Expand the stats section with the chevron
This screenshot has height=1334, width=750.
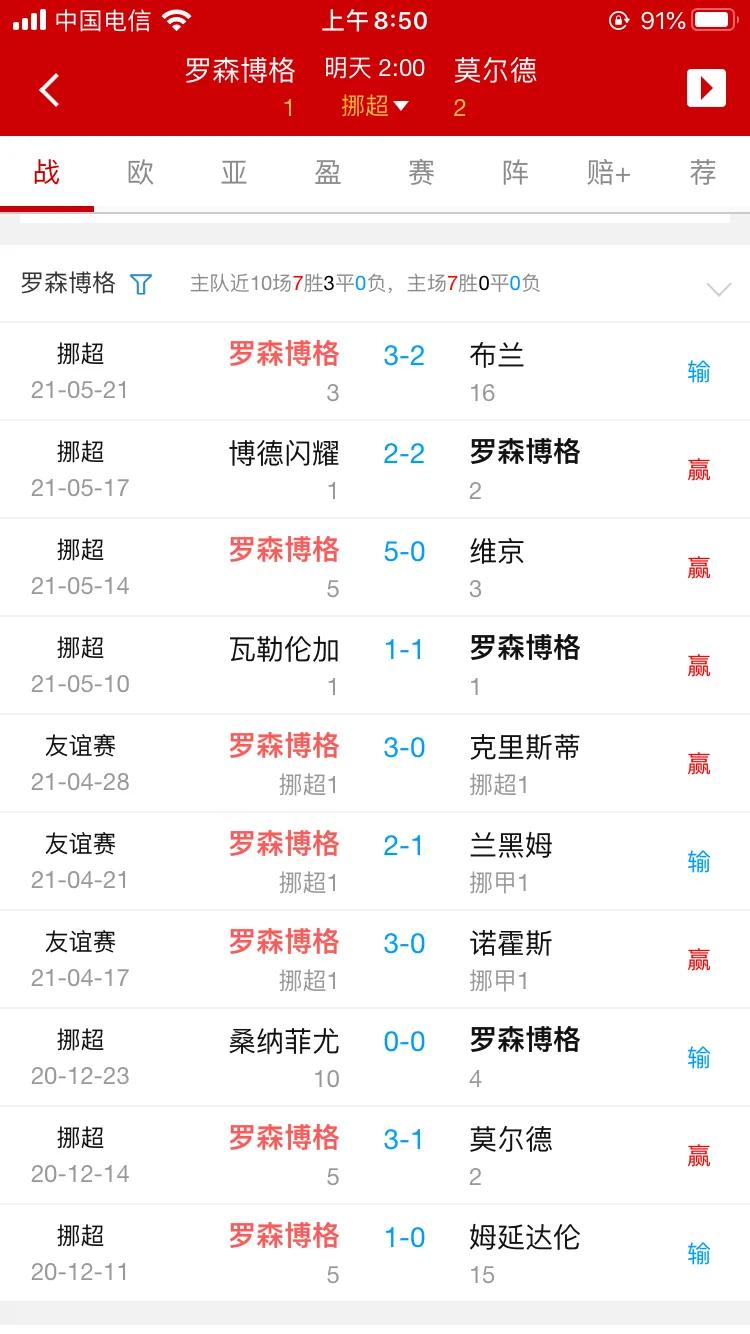pyautogui.click(x=718, y=289)
